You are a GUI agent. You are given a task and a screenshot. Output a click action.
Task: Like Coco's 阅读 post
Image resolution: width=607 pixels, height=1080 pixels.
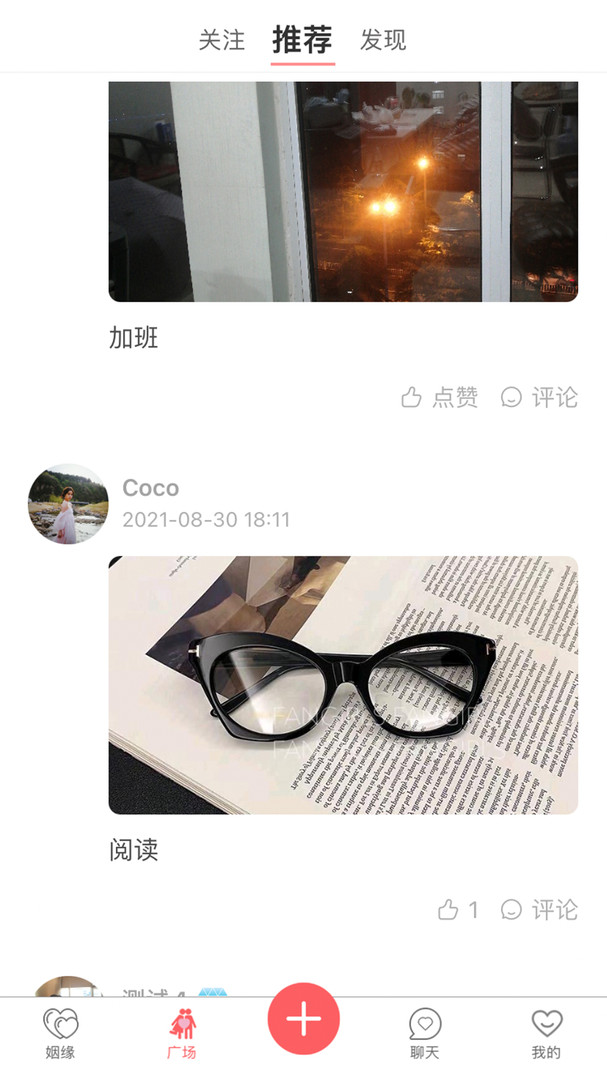(x=458, y=910)
